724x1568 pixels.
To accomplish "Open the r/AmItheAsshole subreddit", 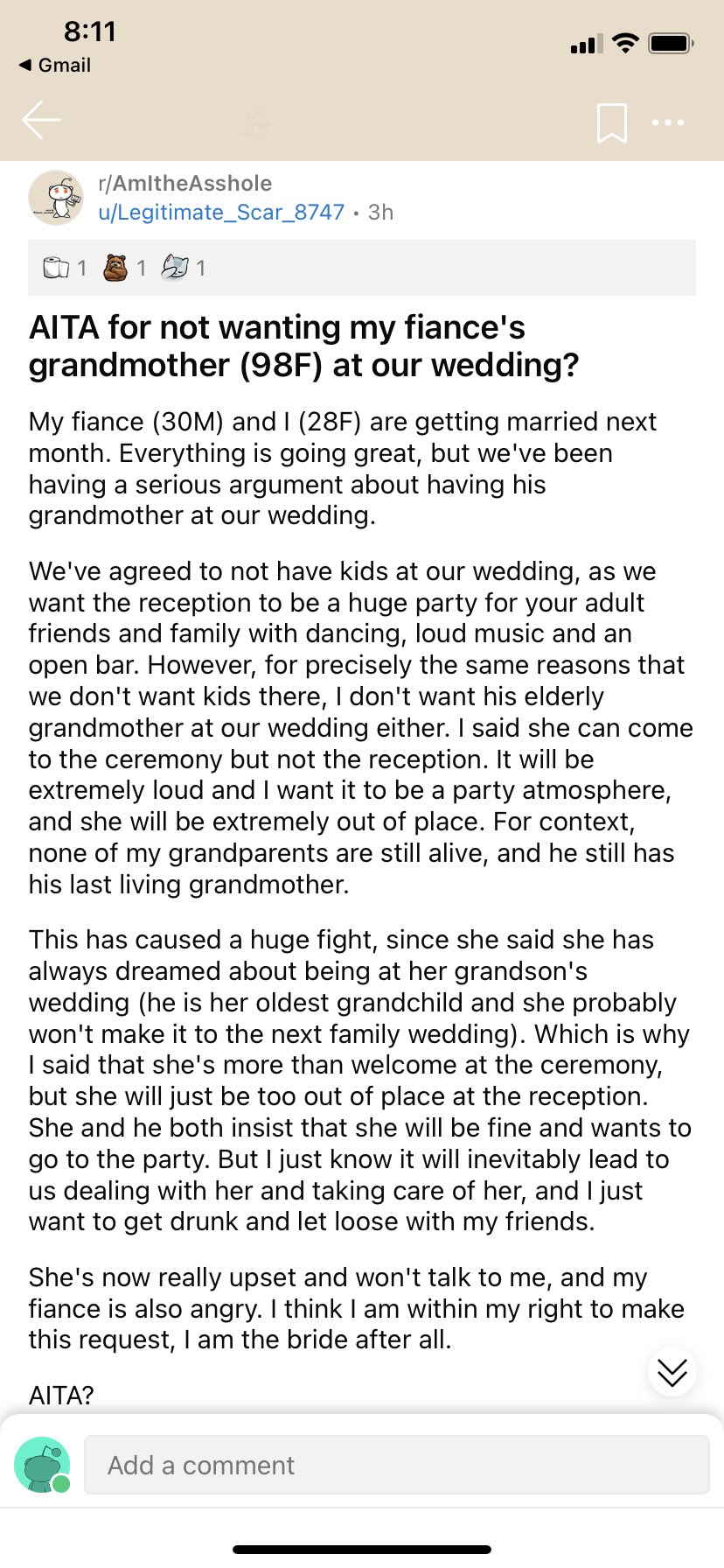I will 184,183.
